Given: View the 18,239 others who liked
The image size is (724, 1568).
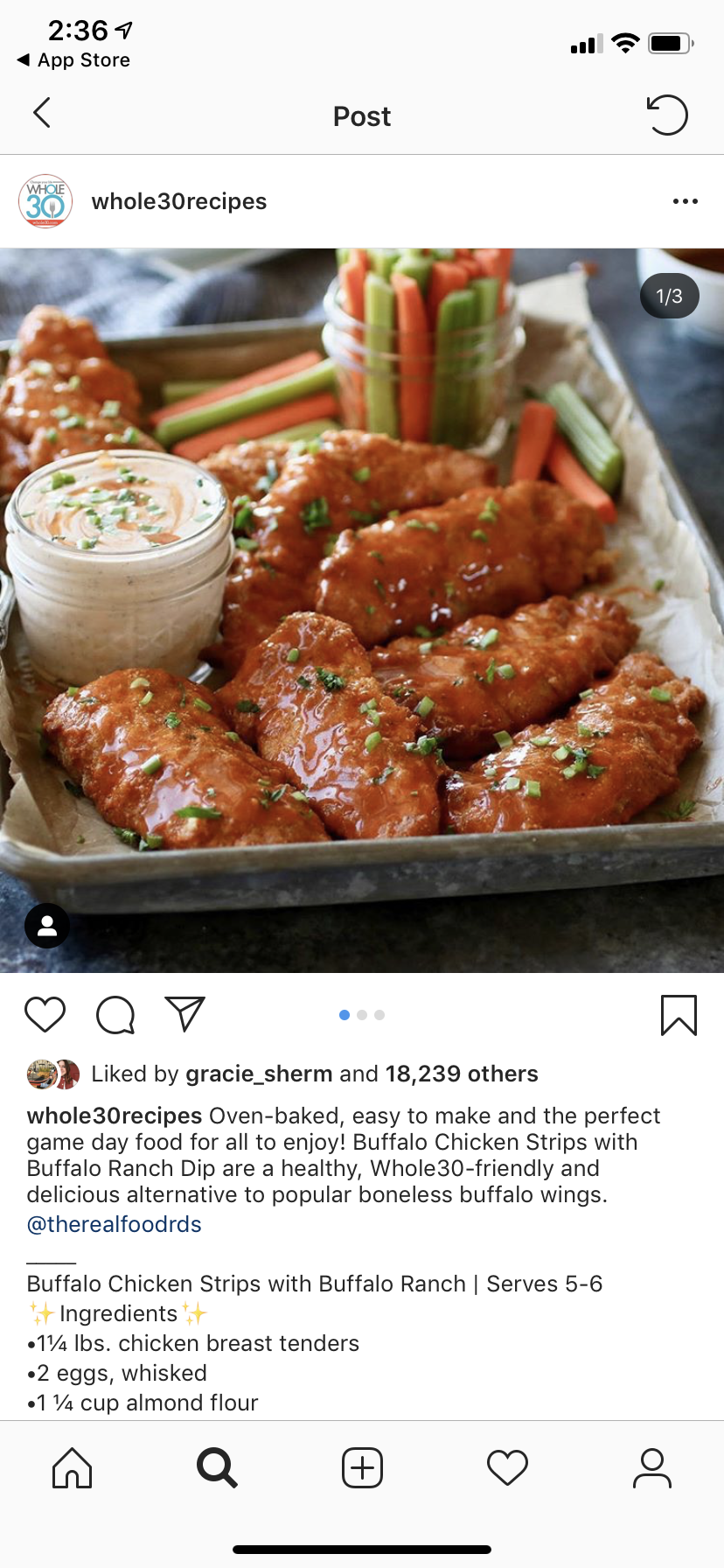Looking at the screenshot, I should (x=462, y=1074).
